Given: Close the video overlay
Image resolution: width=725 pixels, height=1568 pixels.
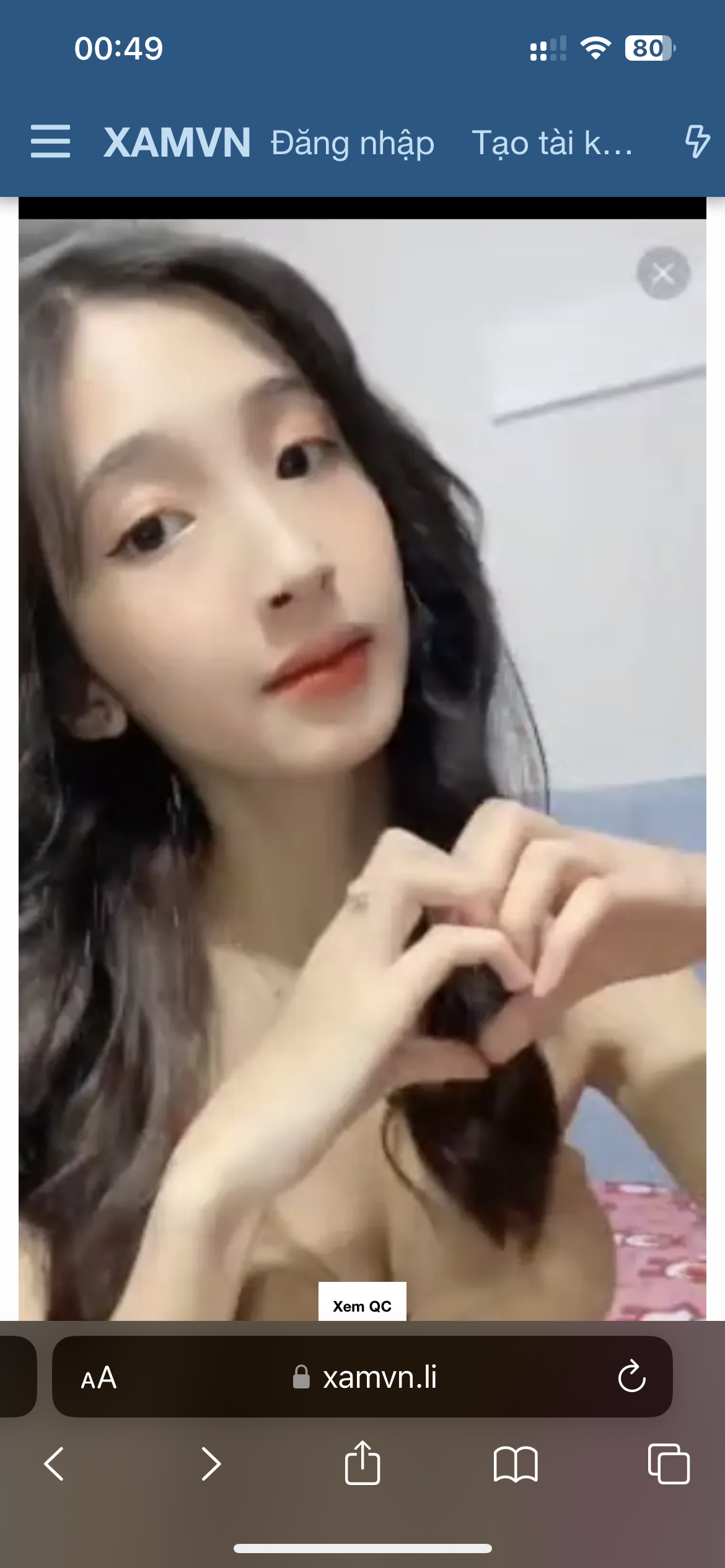Looking at the screenshot, I should (x=663, y=273).
